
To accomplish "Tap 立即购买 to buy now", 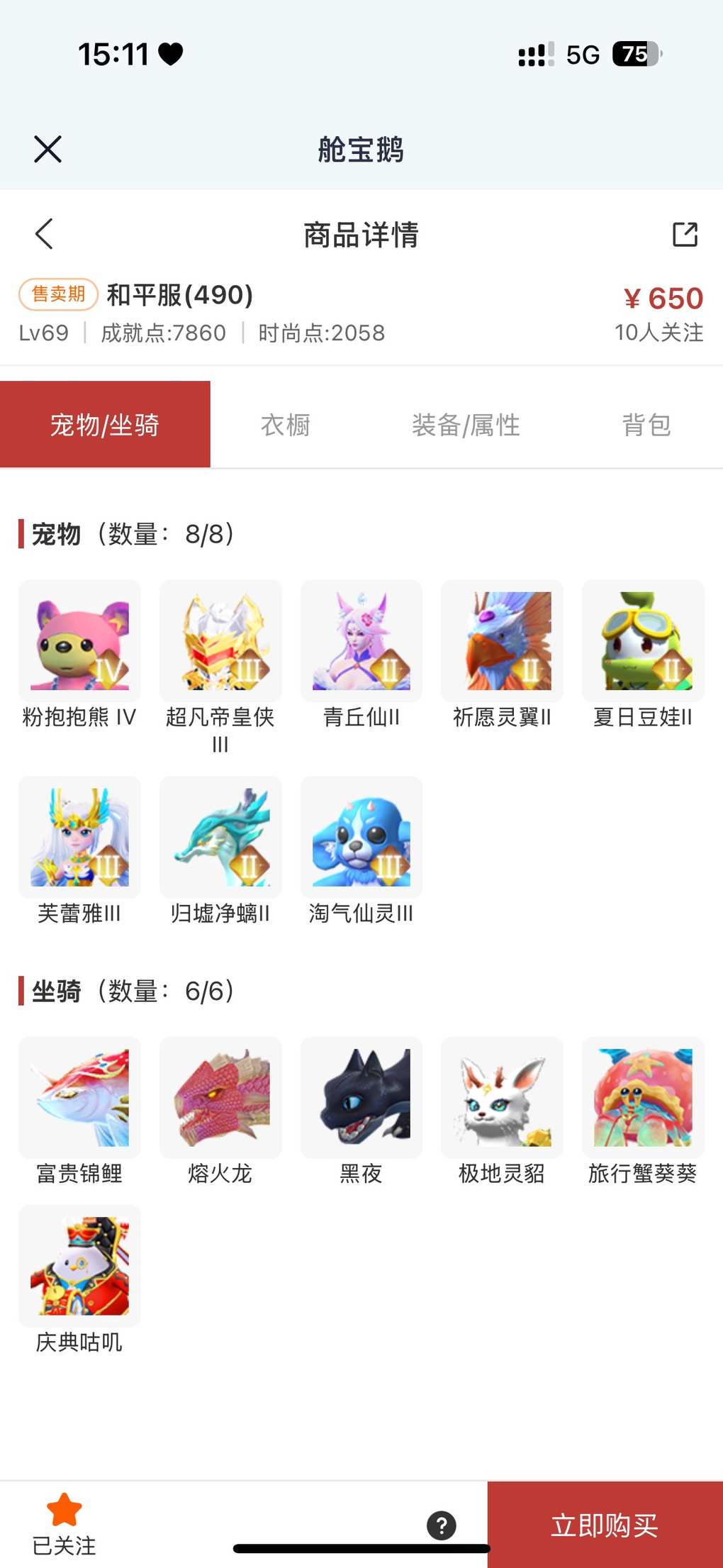I will pos(605,1525).
